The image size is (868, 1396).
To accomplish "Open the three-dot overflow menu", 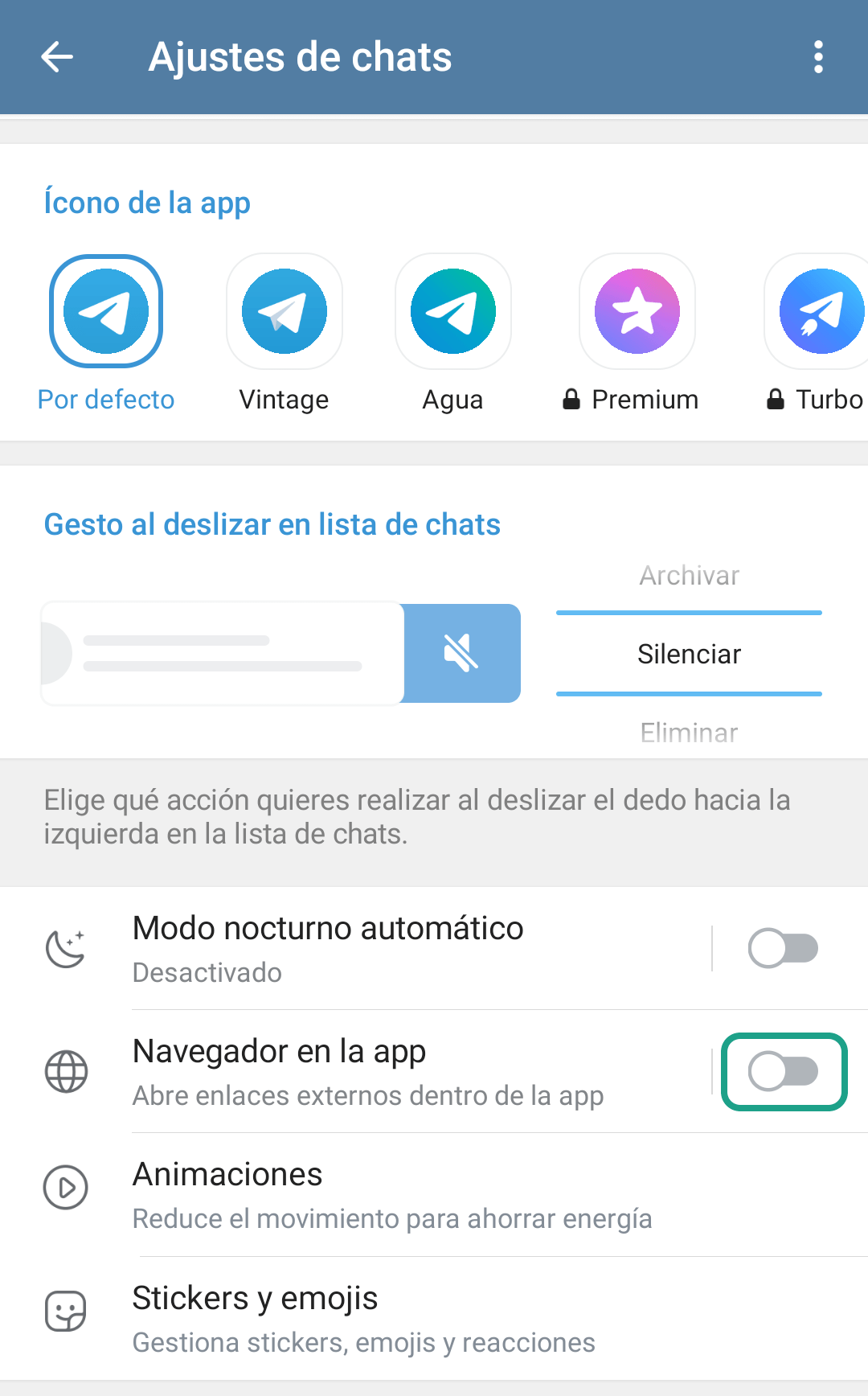I will pos(819,56).
